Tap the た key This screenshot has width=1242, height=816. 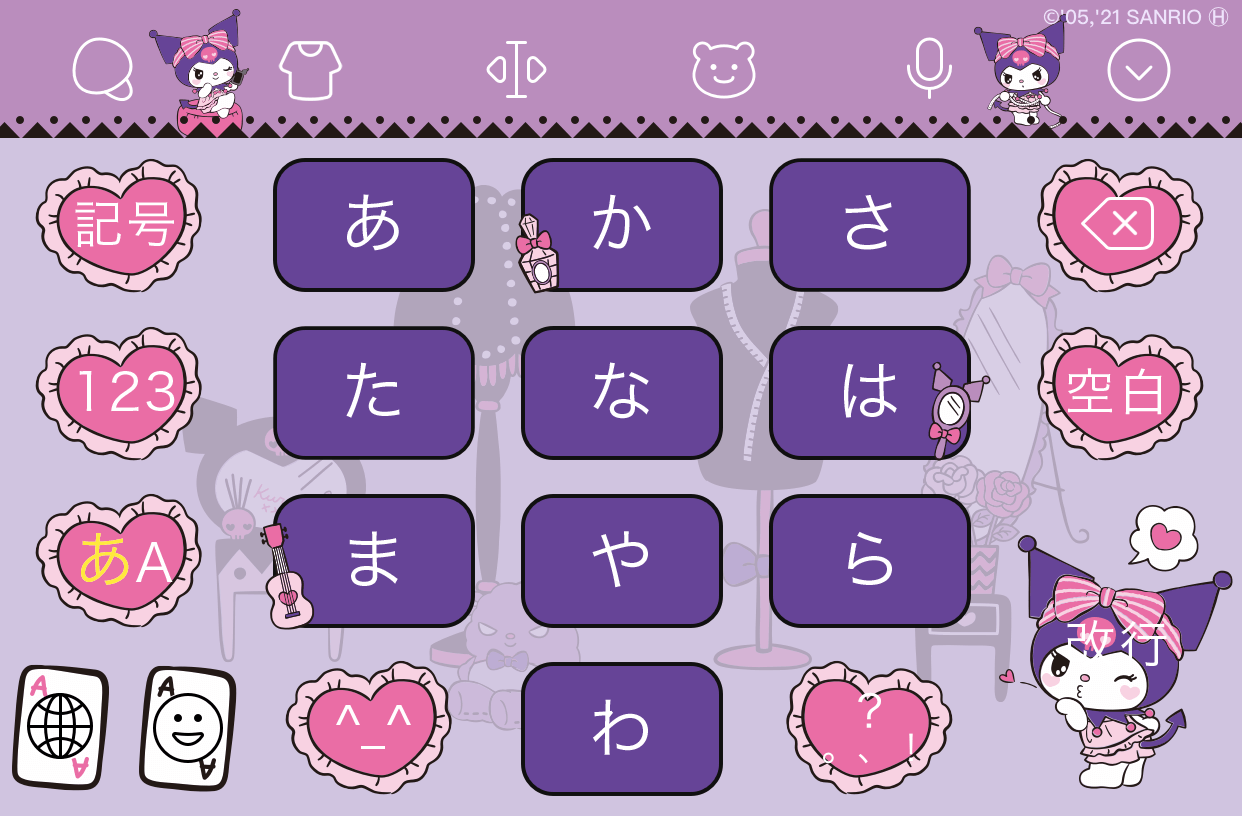(x=373, y=392)
